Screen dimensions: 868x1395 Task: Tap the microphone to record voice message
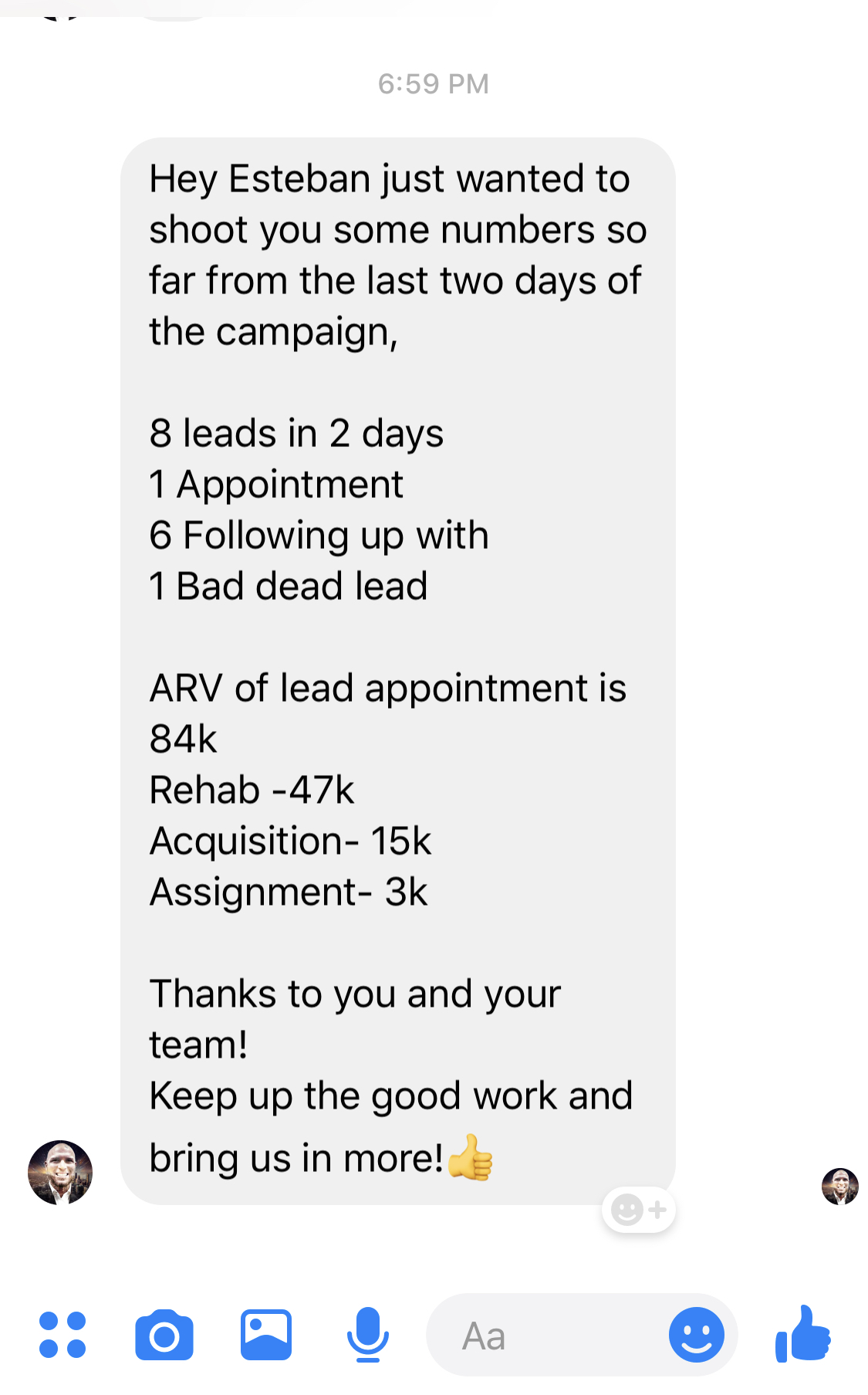click(x=368, y=1335)
